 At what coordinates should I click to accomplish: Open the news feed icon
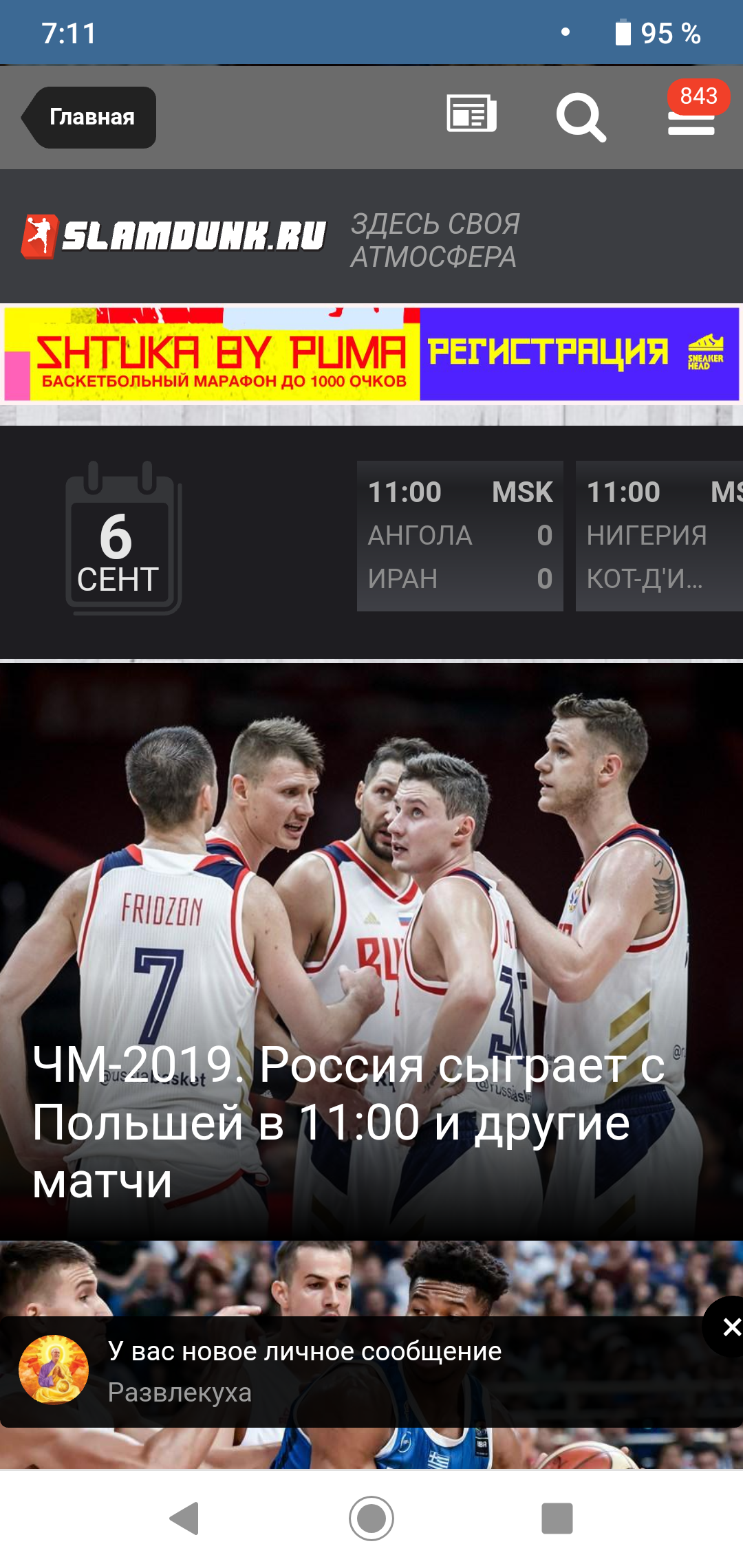[471, 114]
